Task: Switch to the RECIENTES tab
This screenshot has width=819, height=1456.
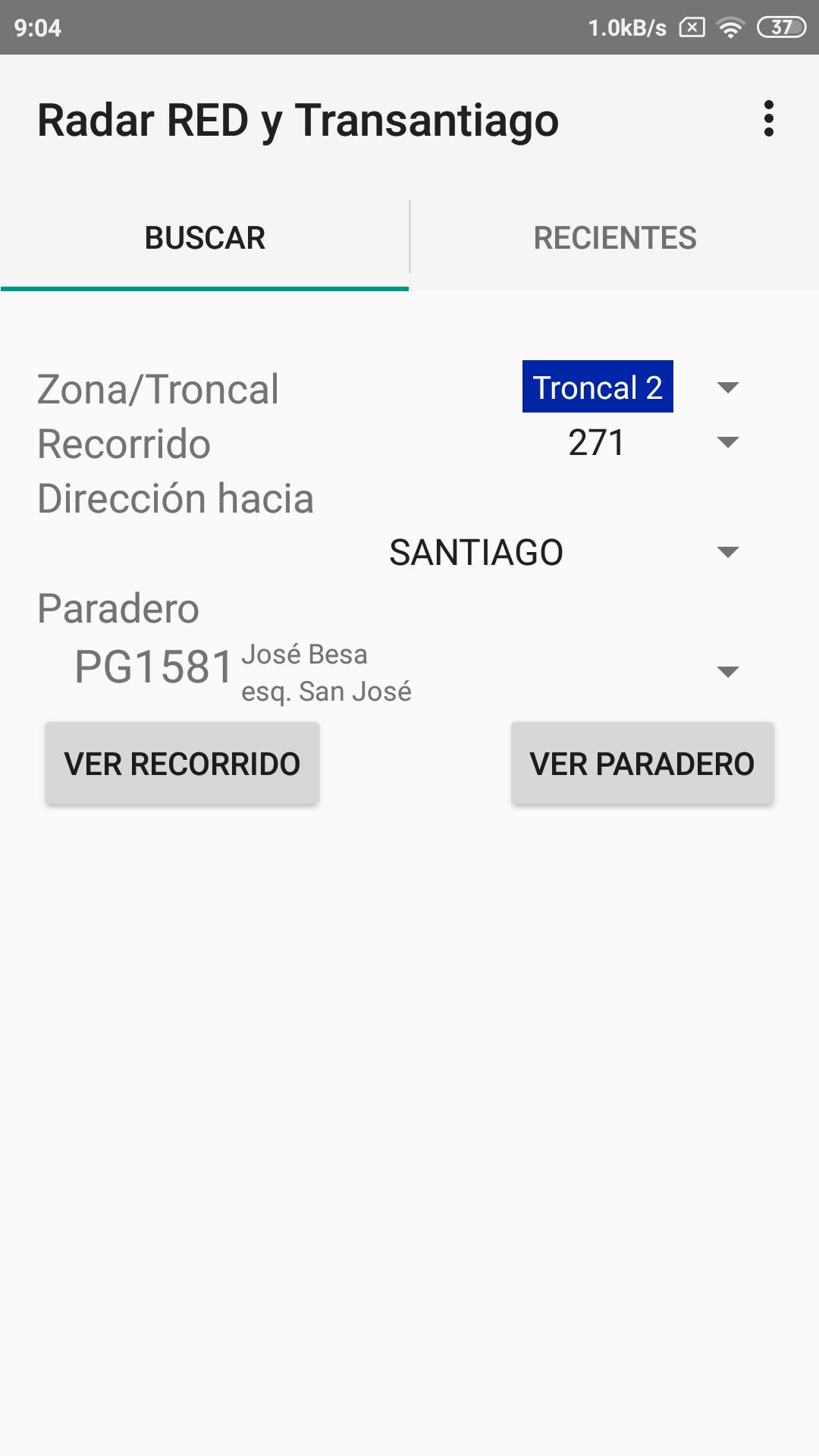Action: pyautogui.click(x=614, y=237)
